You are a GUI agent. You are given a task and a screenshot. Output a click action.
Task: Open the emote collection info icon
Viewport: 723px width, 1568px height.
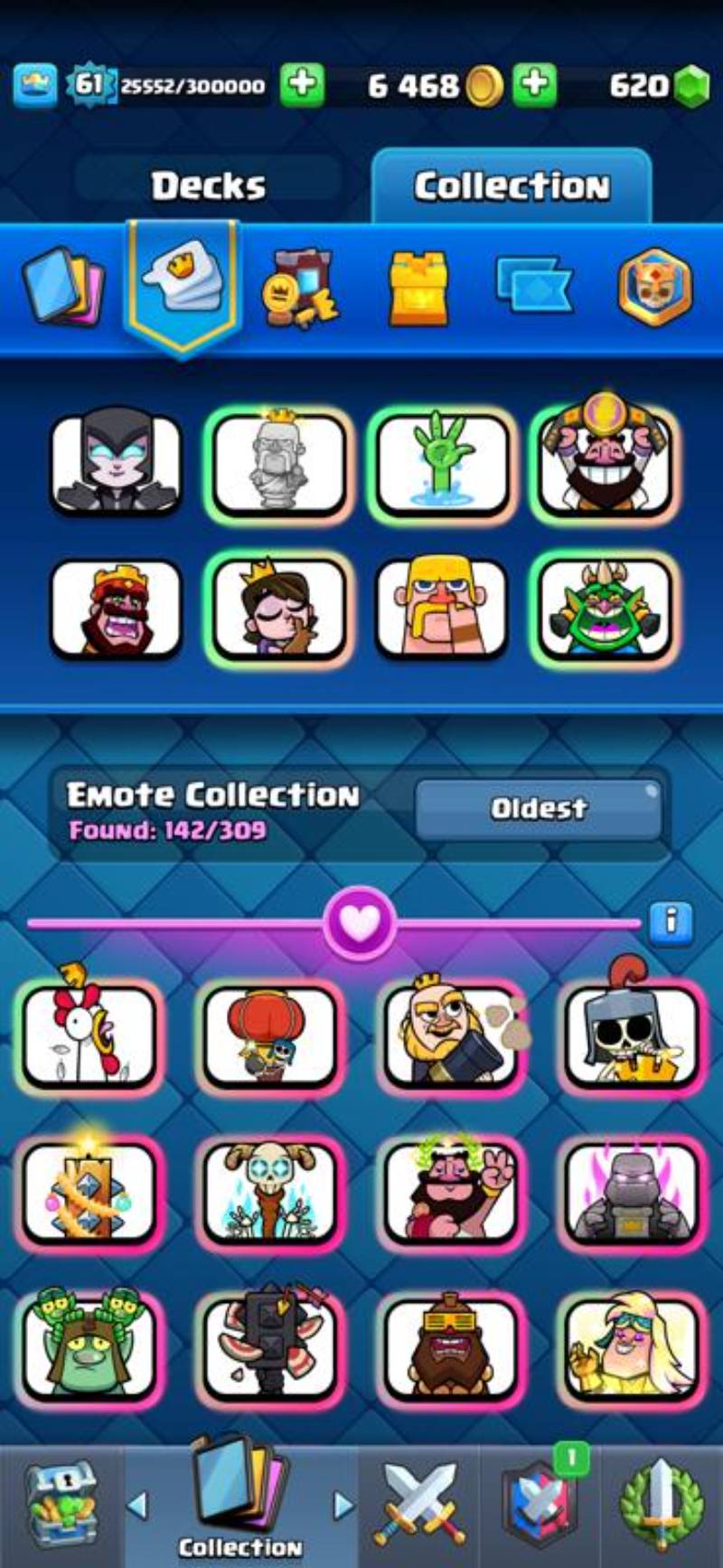point(670,921)
